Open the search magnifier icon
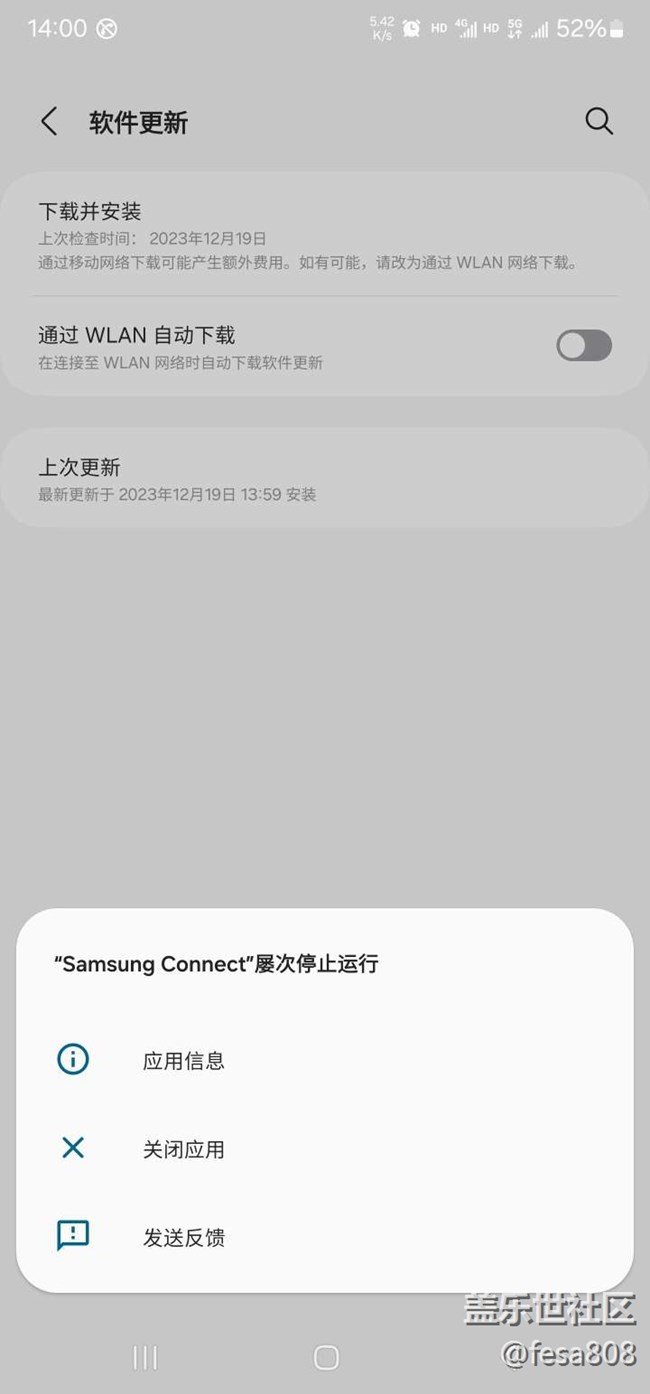 (x=598, y=122)
